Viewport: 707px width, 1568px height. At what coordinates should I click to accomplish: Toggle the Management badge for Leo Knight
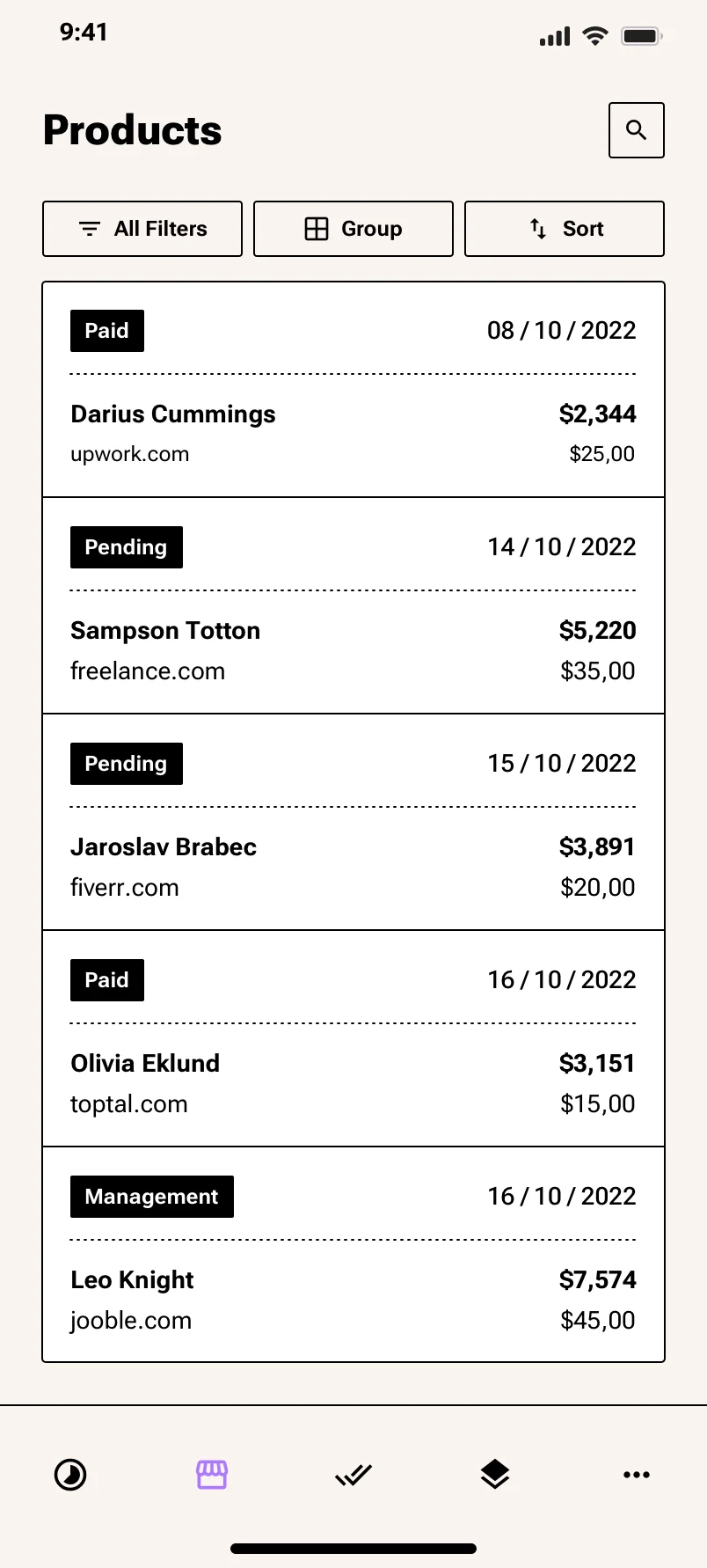[151, 1196]
